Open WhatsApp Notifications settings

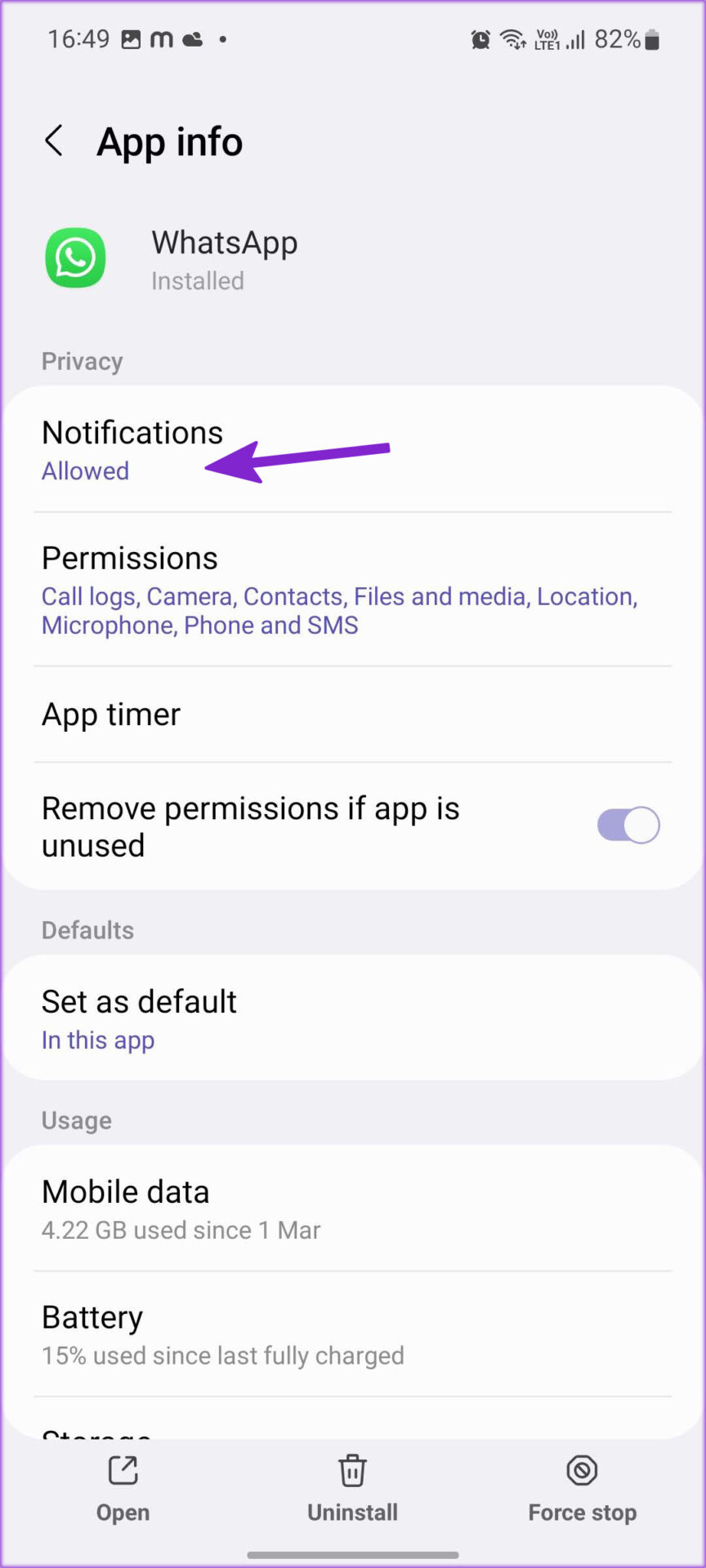(353, 450)
